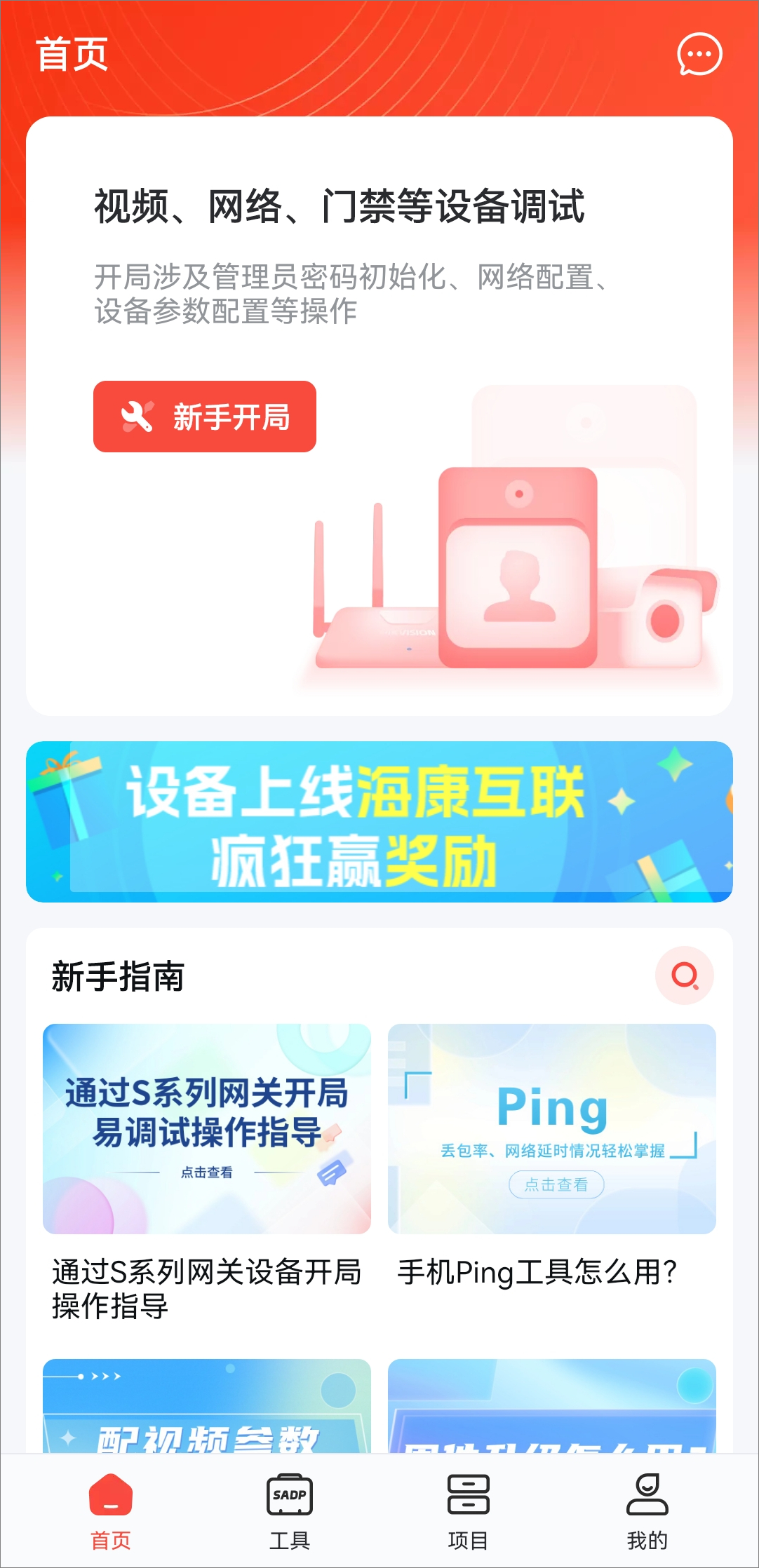Open the 设备上线海康互联 rewards banner
The image size is (759, 1568).
(379, 821)
